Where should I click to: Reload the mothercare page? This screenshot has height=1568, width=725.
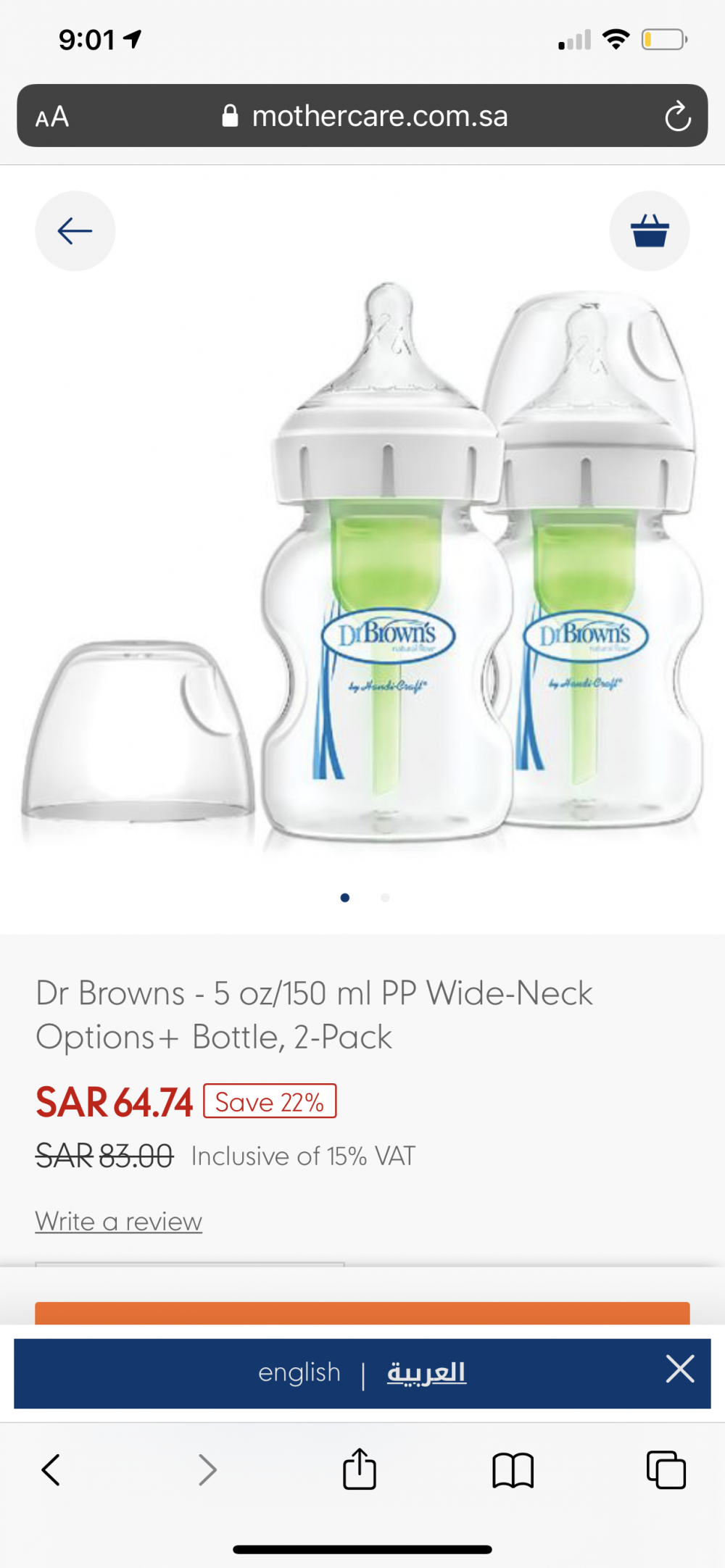(677, 117)
